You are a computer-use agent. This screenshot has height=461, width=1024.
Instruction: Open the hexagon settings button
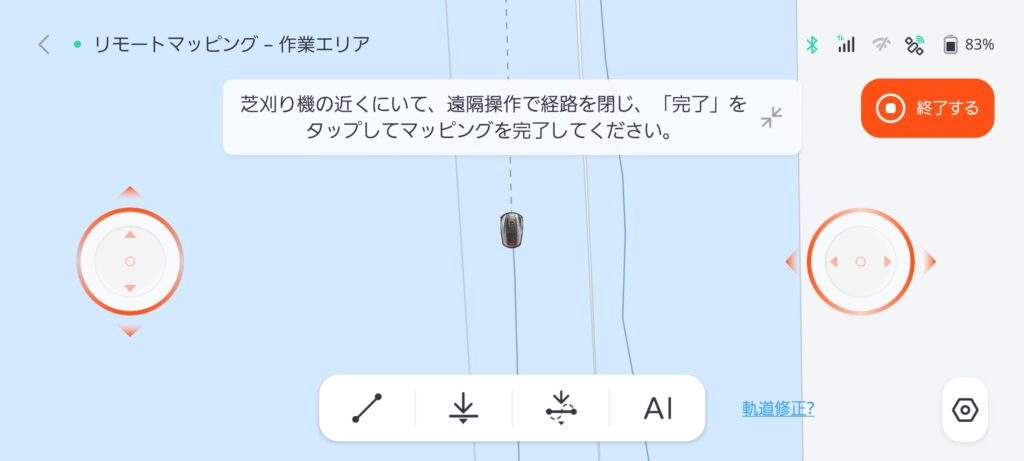point(965,410)
